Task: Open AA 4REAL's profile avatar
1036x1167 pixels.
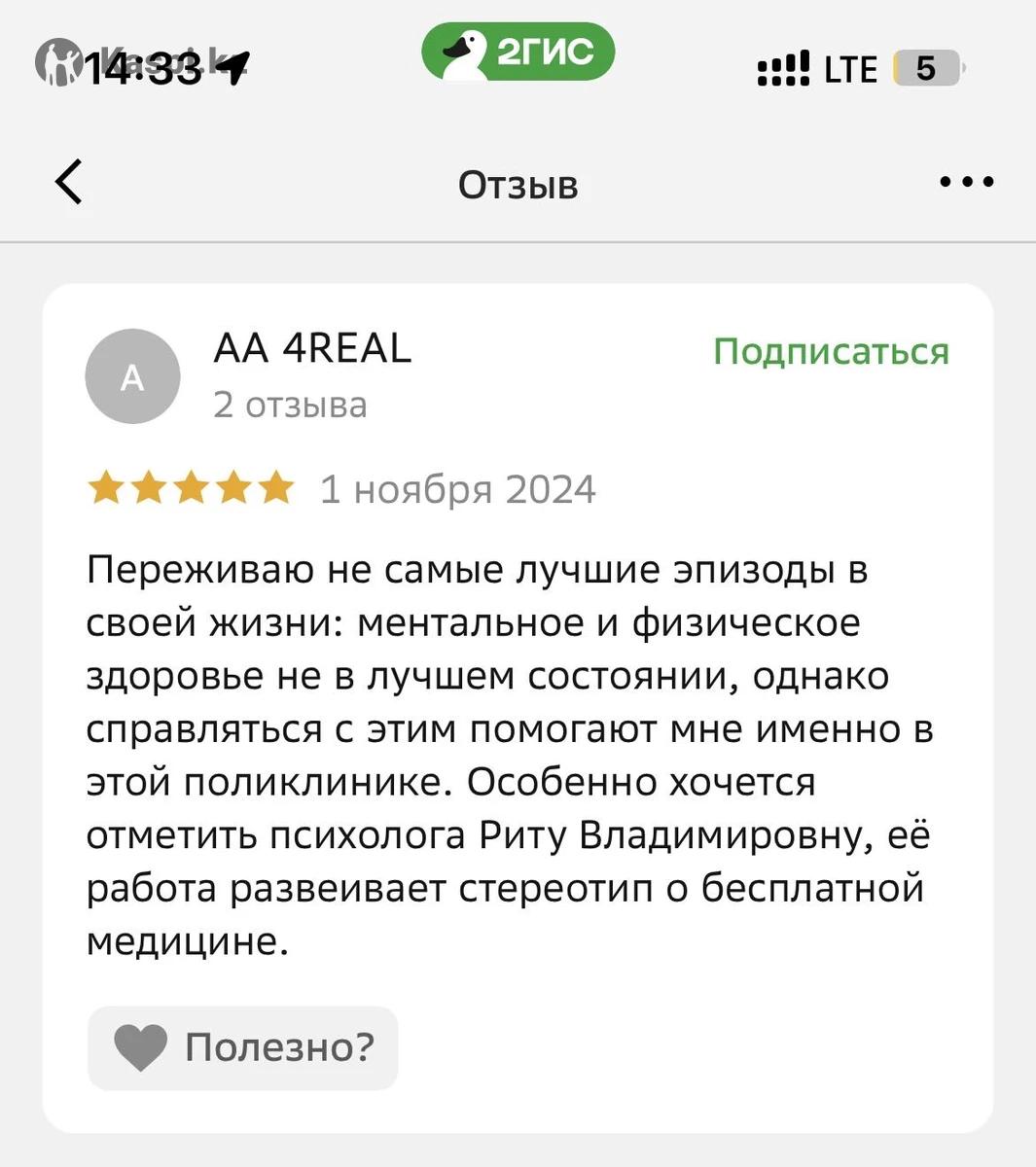Action: pos(132,376)
